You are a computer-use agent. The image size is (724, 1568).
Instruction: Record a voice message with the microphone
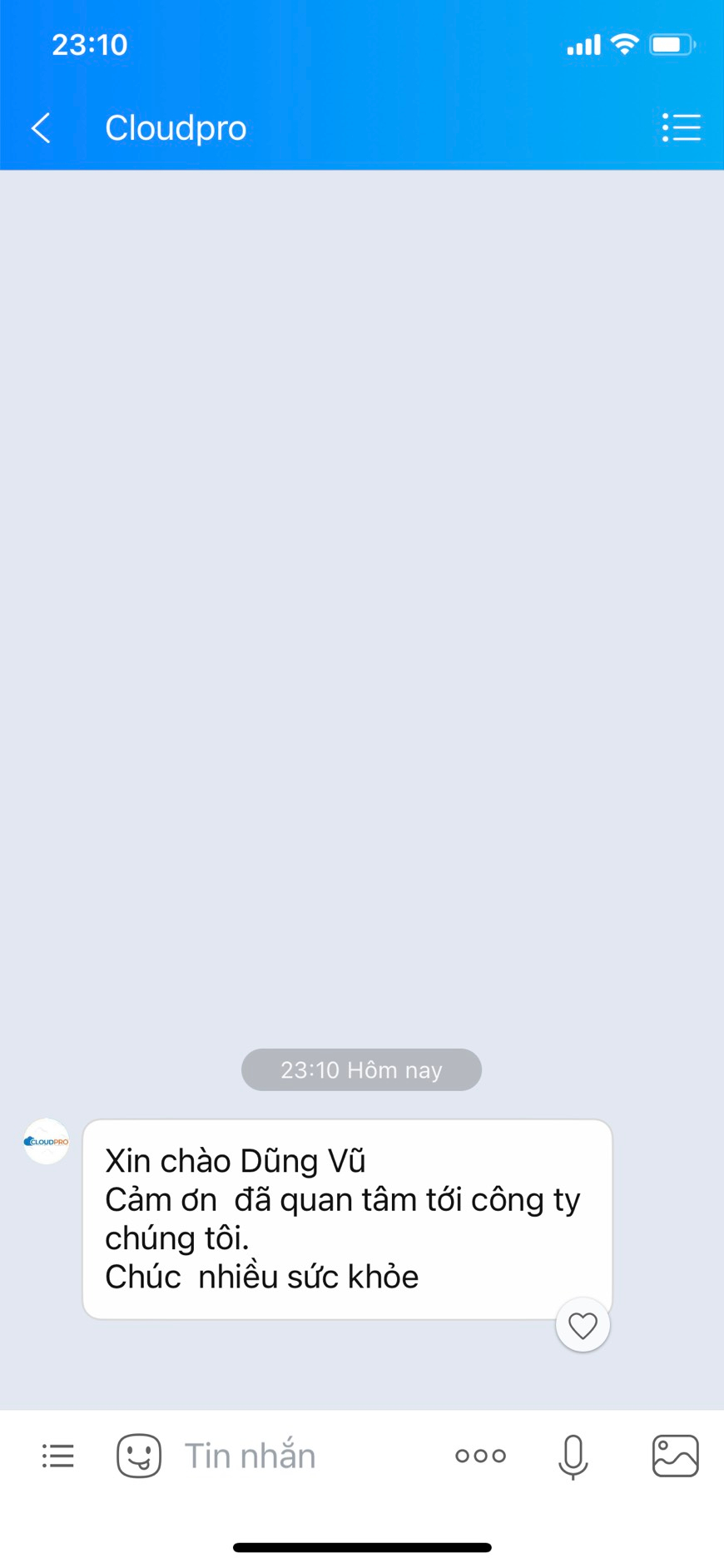[573, 1456]
